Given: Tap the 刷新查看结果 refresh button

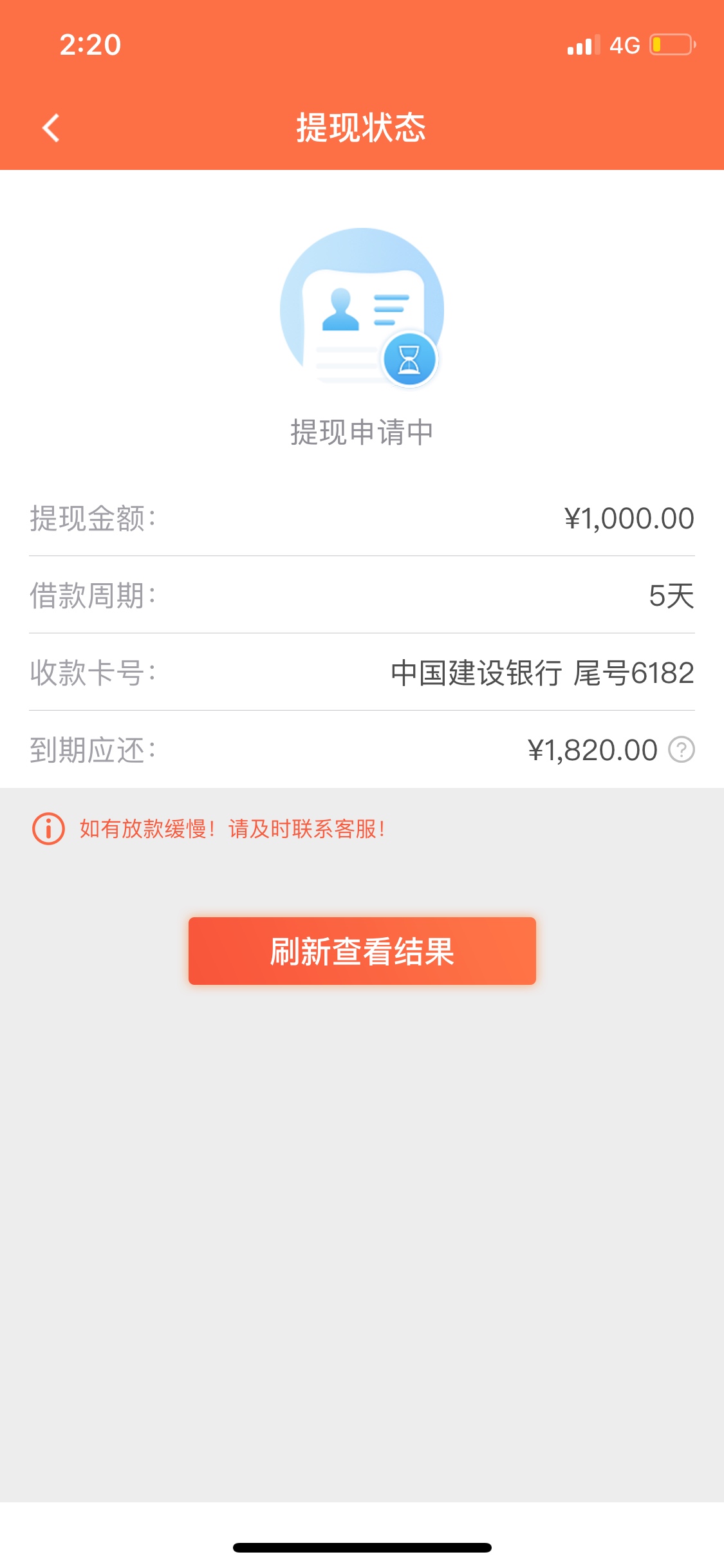Looking at the screenshot, I should [x=362, y=951].
